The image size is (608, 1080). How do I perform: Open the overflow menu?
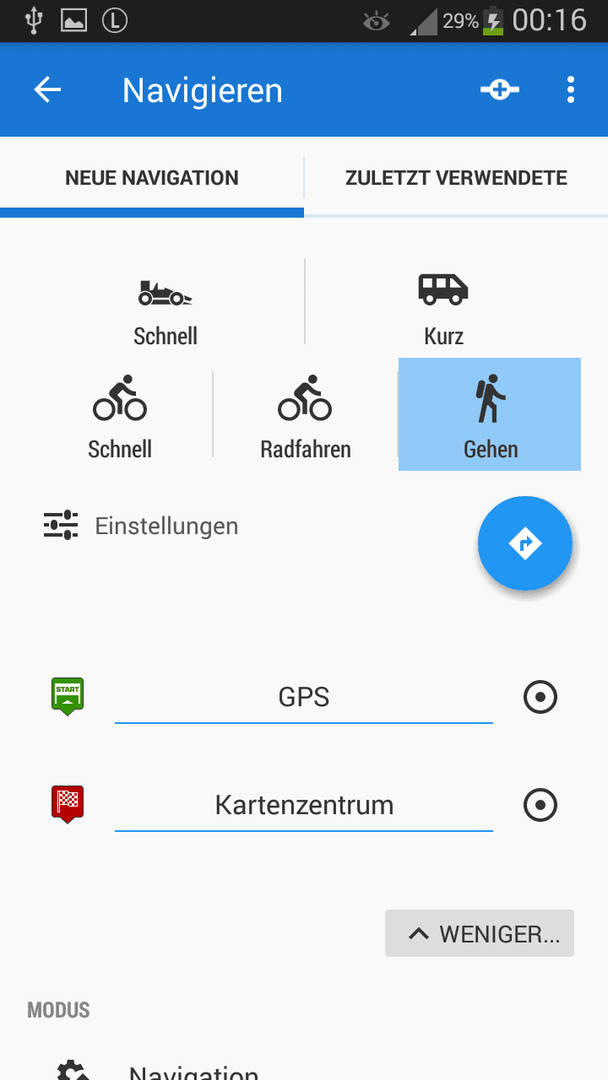click(x=570, y=90)
